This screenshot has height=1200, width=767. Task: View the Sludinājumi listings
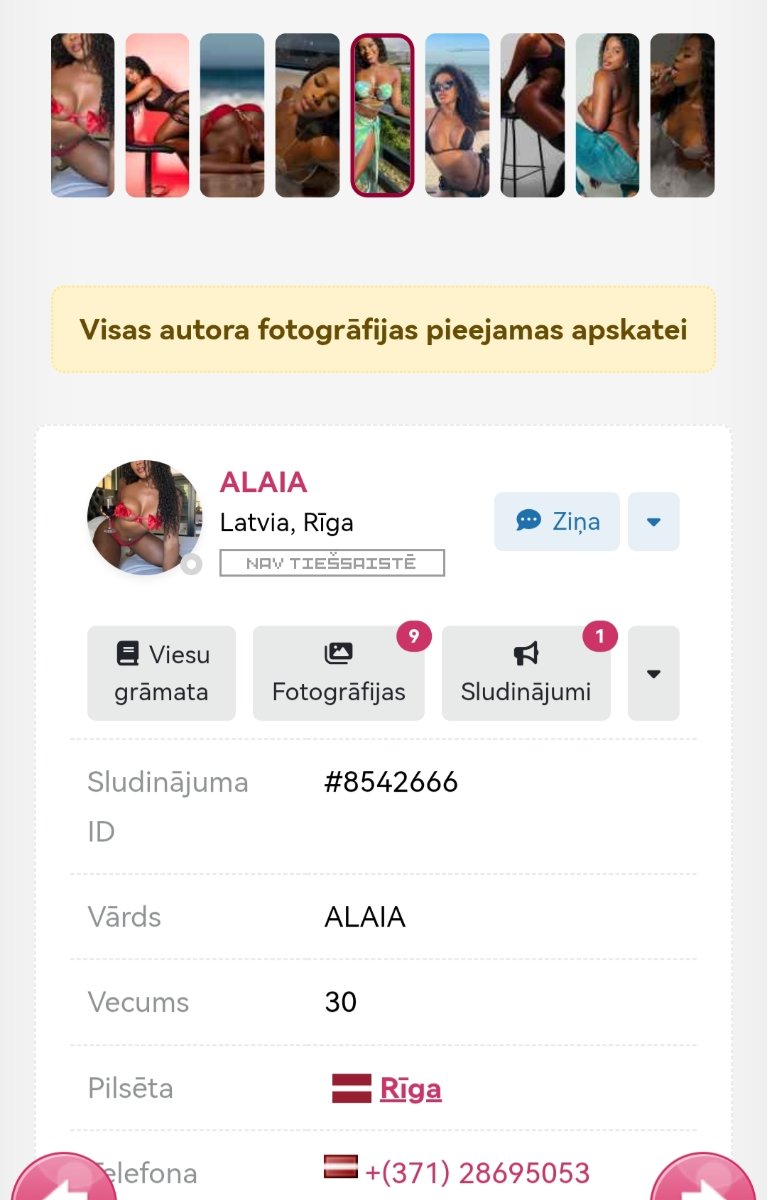click(x=525, y=673)
